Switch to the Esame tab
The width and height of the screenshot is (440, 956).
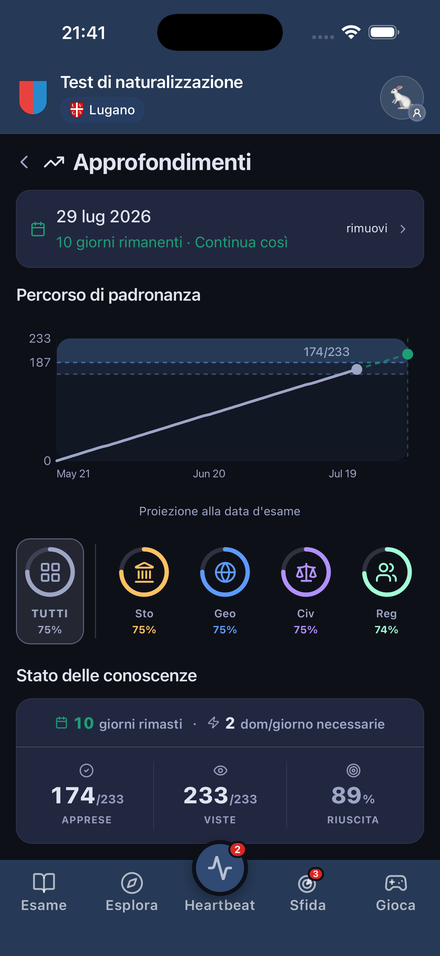coord(44,892)
